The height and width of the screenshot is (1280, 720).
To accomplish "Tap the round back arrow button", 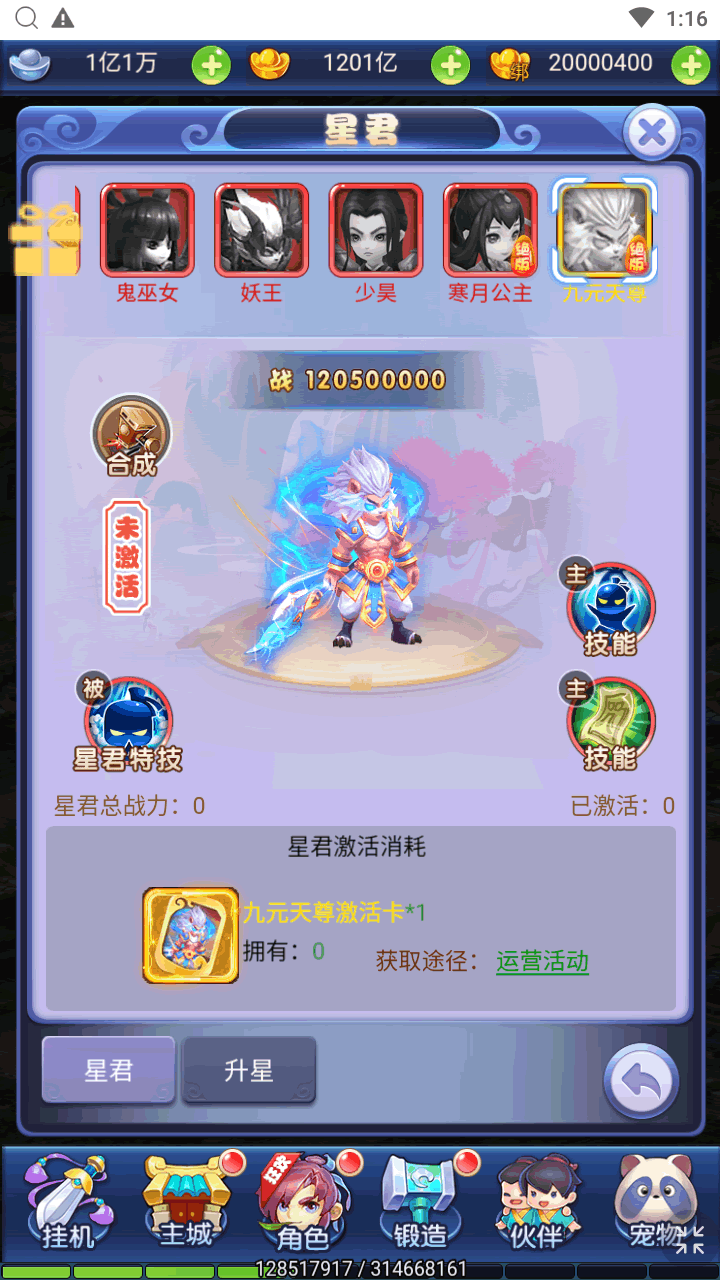I will (641, 1080).
